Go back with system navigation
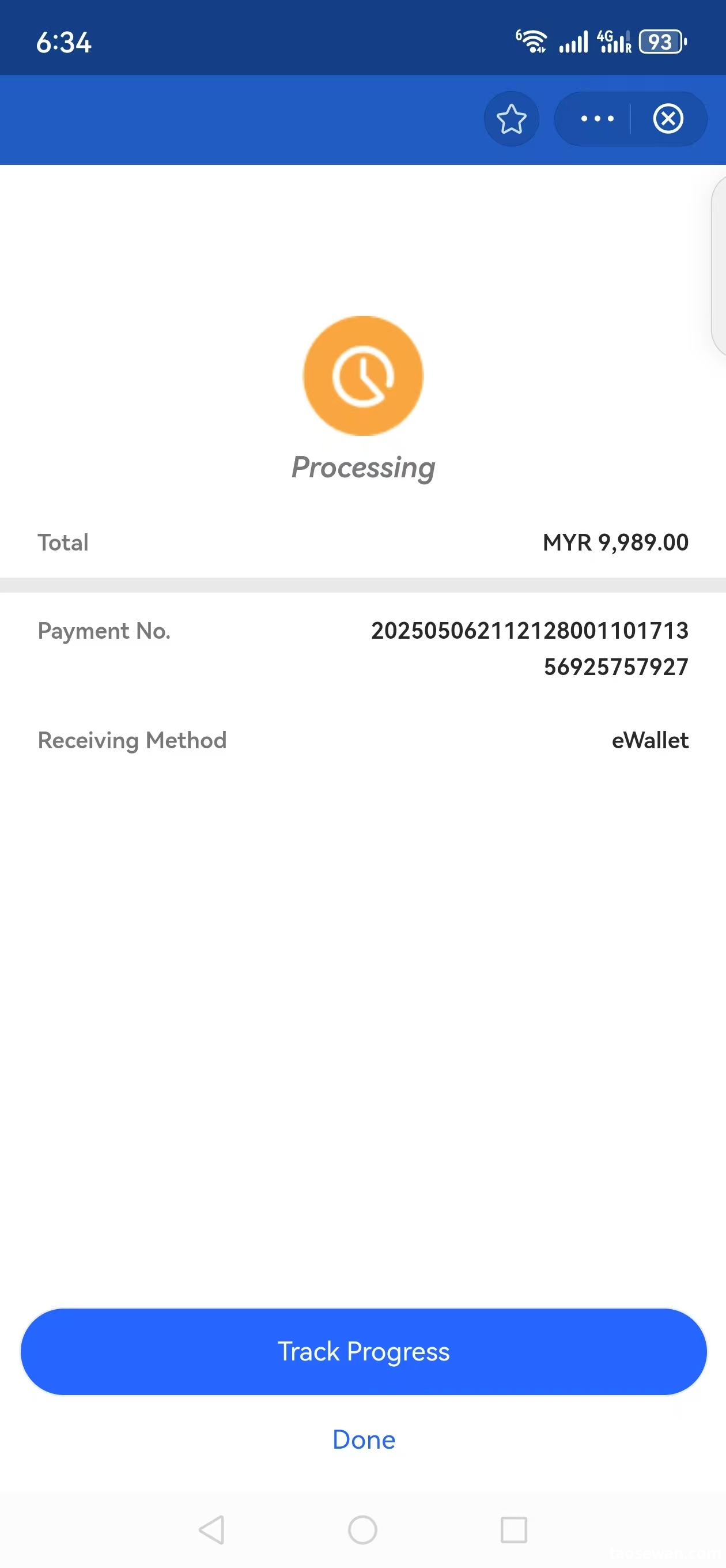The height and width of the screenshot is (1568, 726). coord(212,1529)
